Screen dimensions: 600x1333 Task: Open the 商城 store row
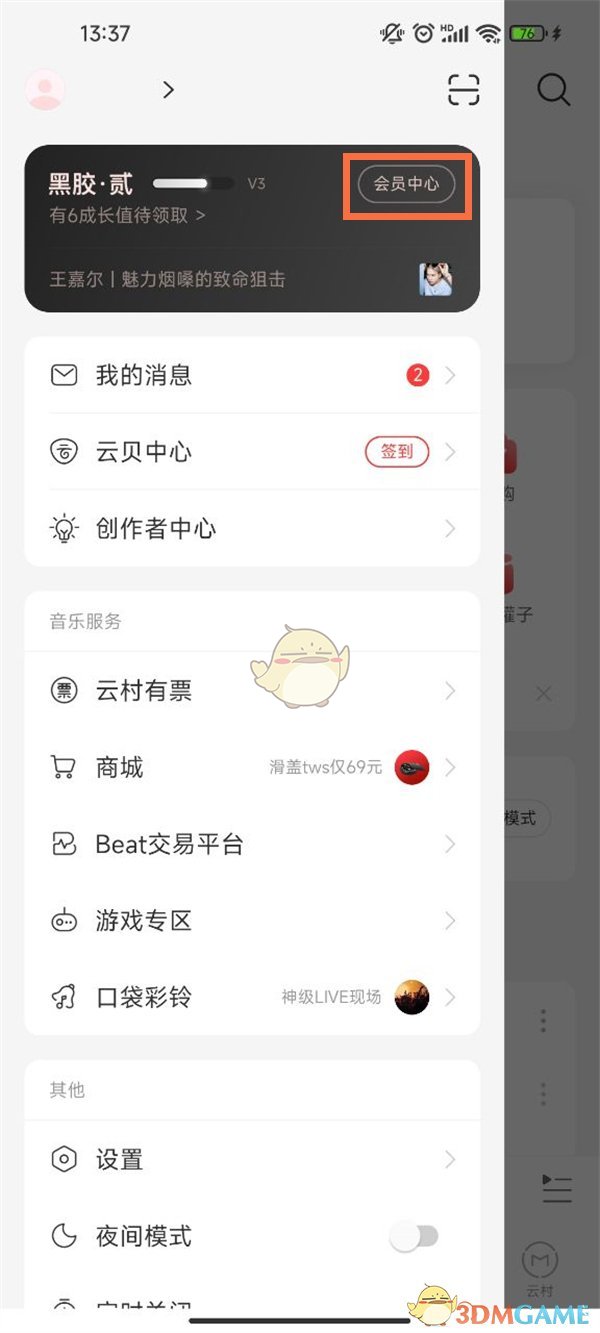(252, 768)
